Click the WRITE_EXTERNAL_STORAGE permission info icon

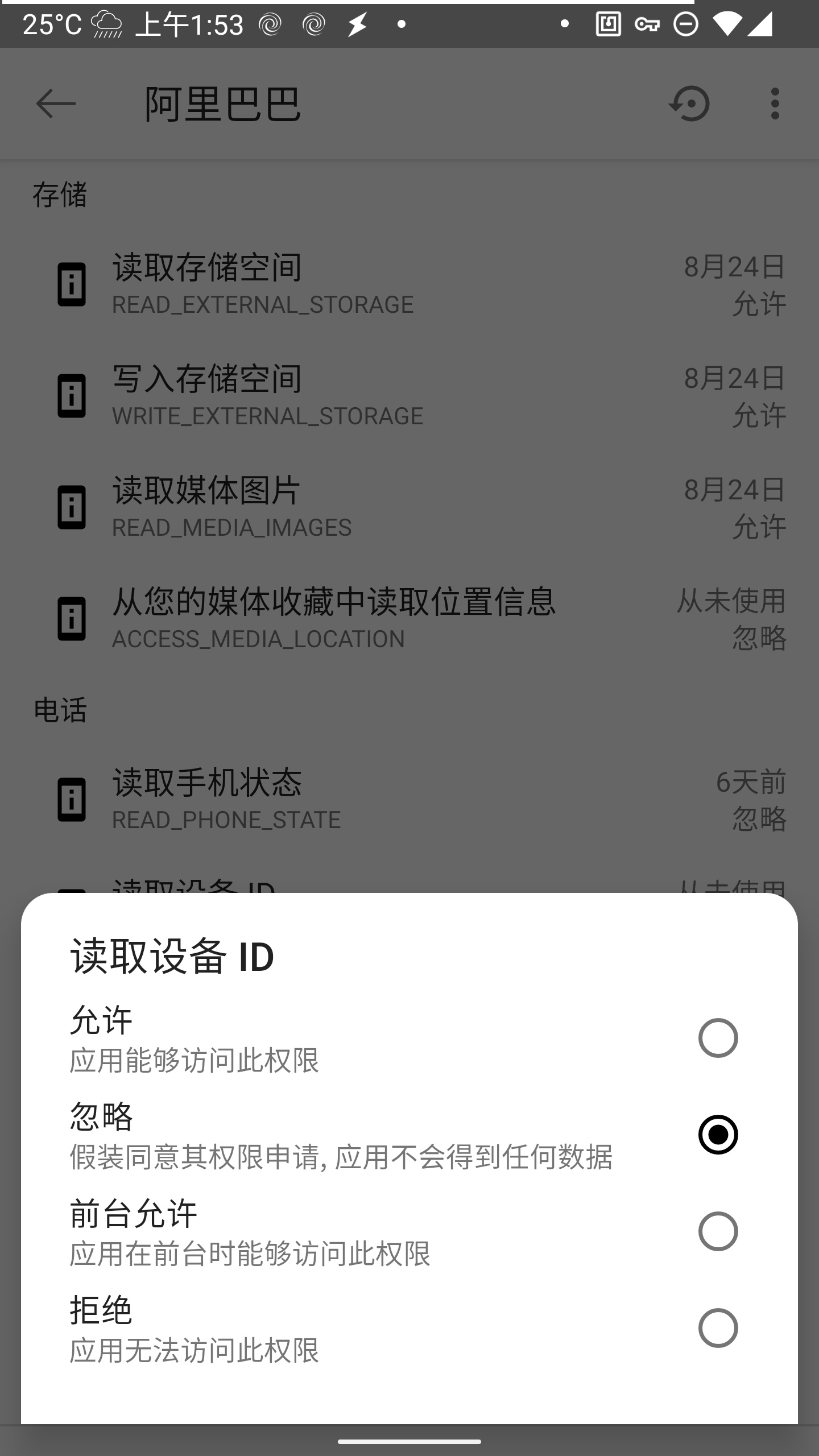point(71,395)
